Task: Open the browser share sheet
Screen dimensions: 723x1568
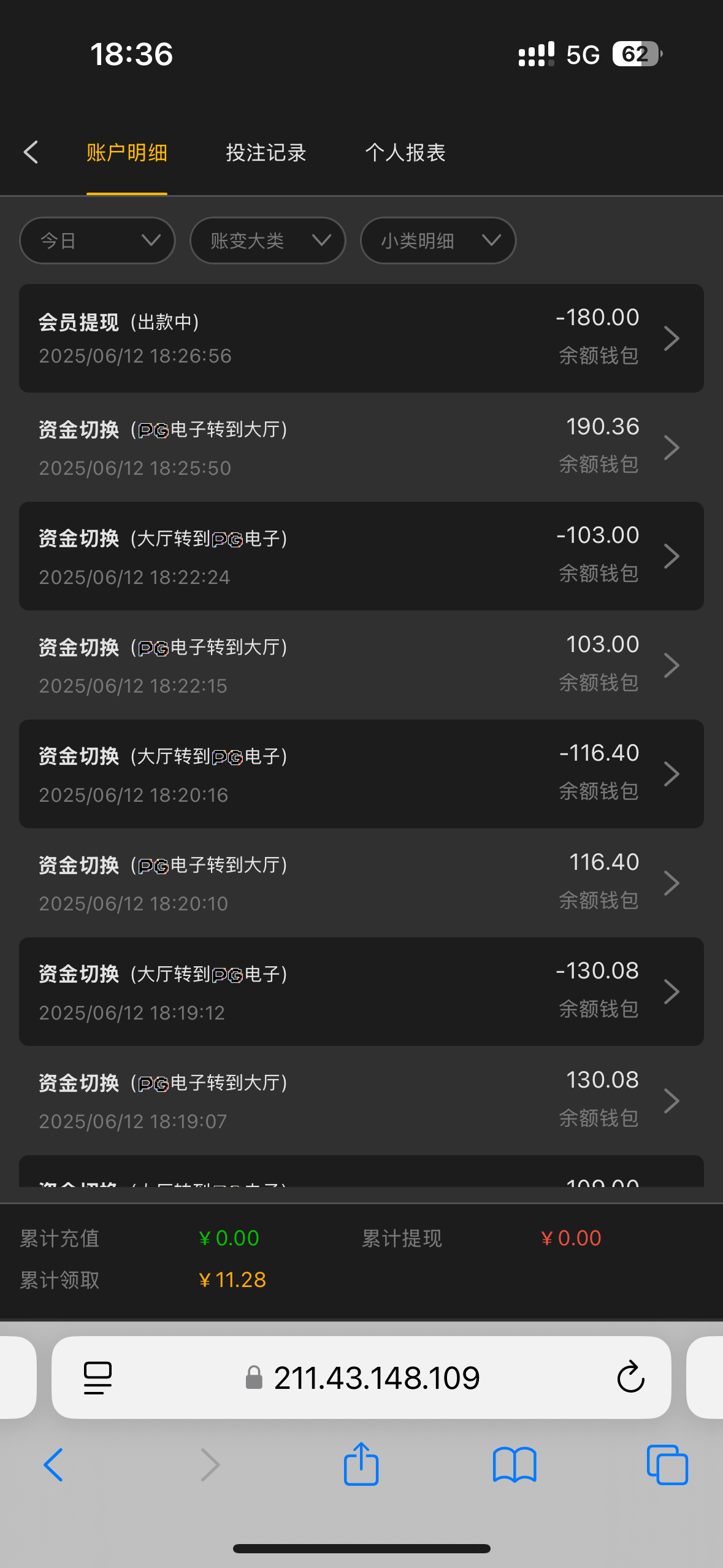Action: click(361, 1464)
